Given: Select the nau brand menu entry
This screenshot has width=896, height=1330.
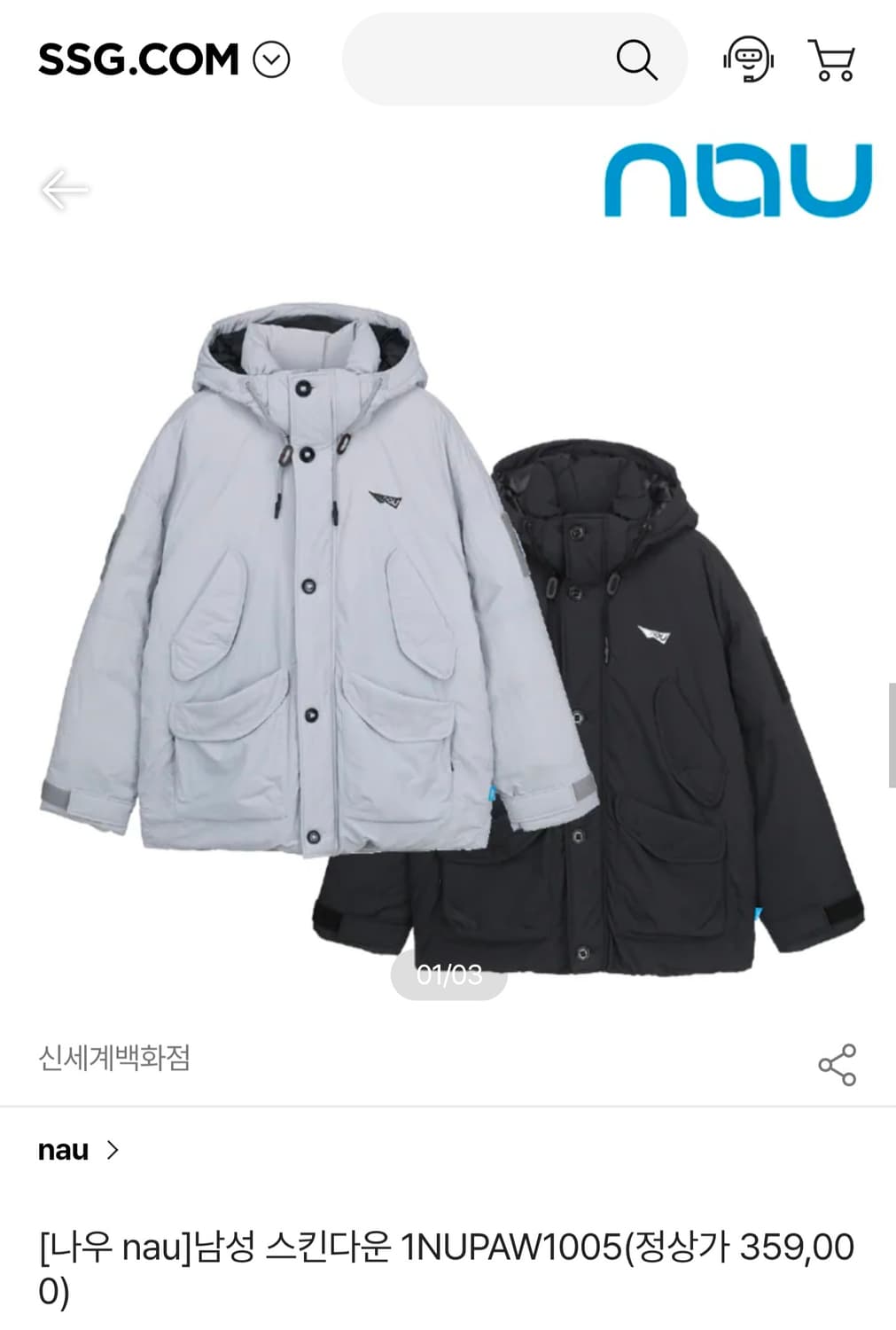Looking at the screenshot, I should coord(62,1150).
